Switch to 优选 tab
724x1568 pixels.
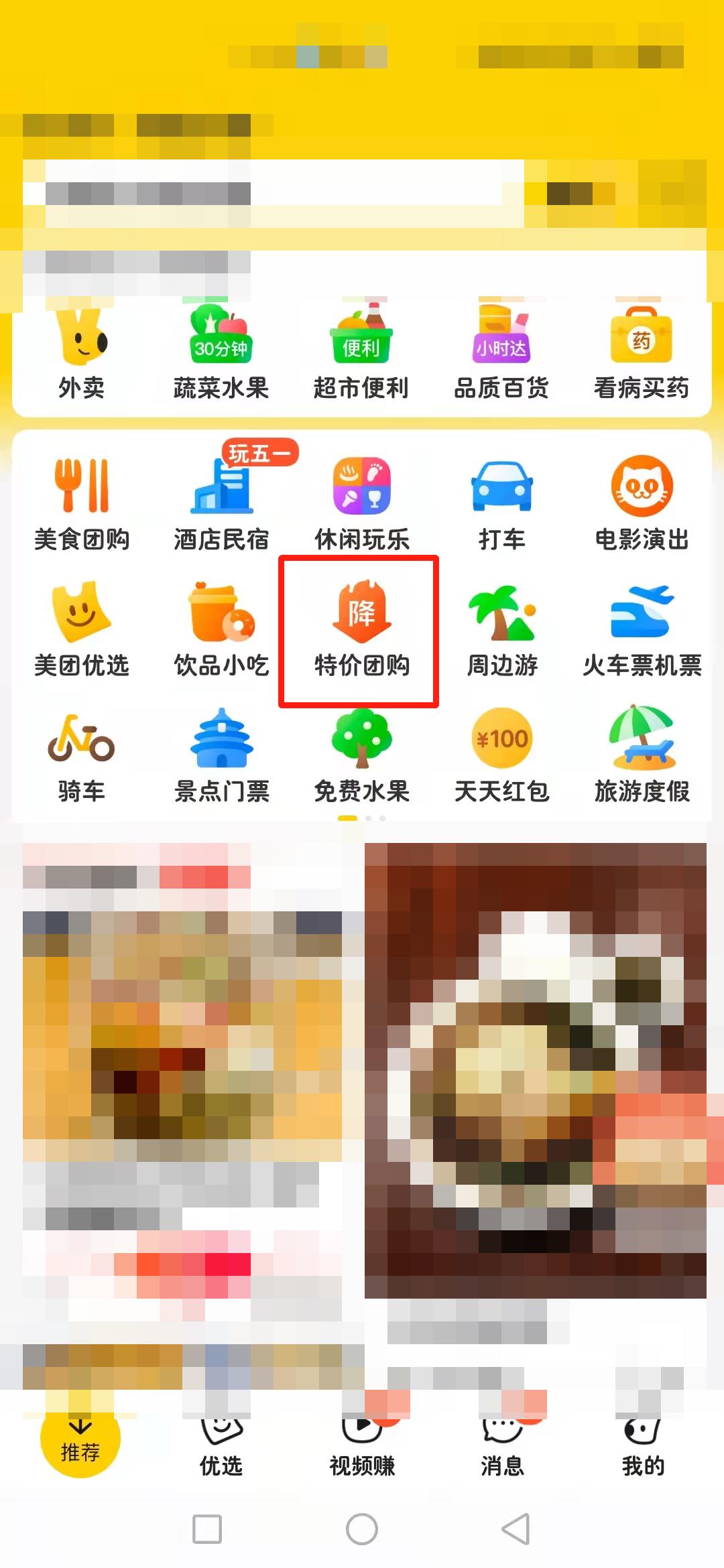(221, 1447)
